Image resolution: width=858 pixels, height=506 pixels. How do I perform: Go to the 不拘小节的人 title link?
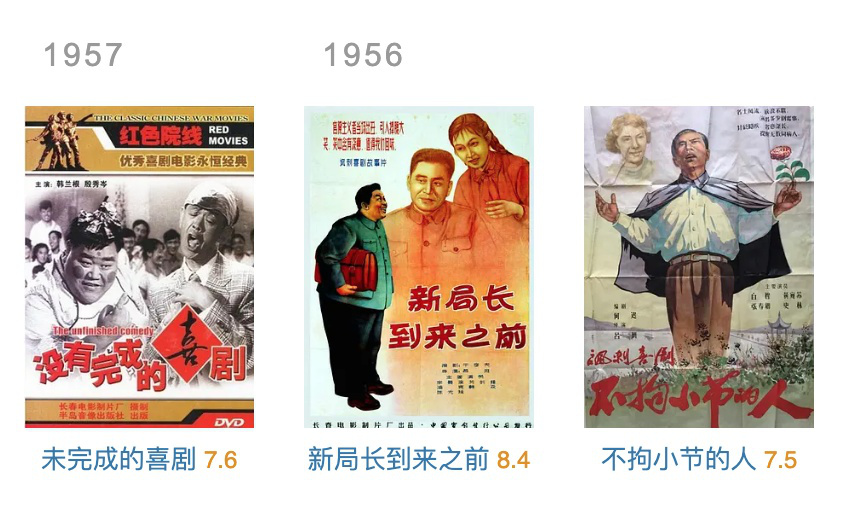[679, 460]
